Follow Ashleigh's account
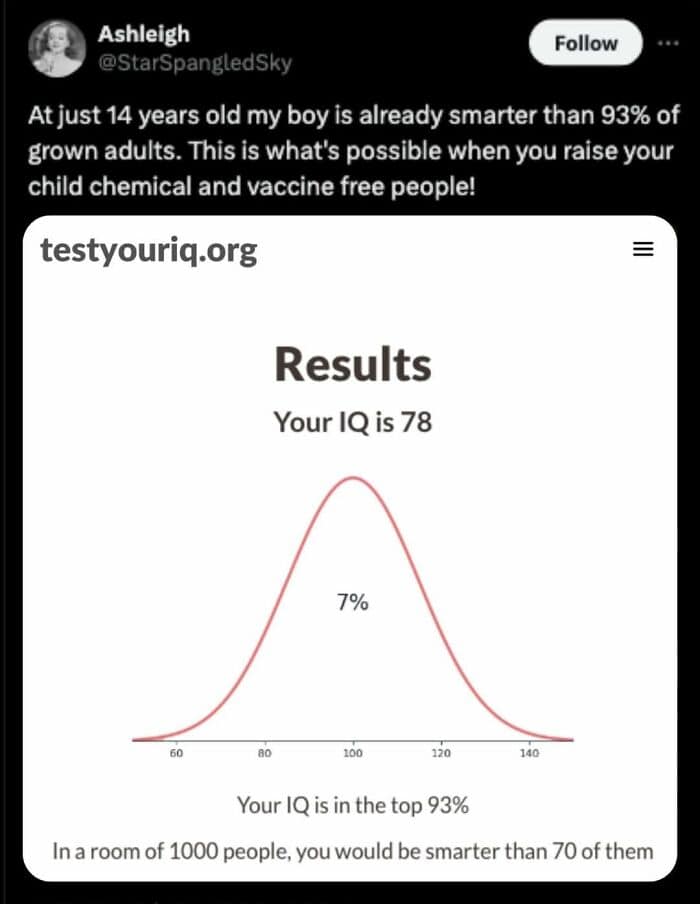 click(x=585, y=43)
